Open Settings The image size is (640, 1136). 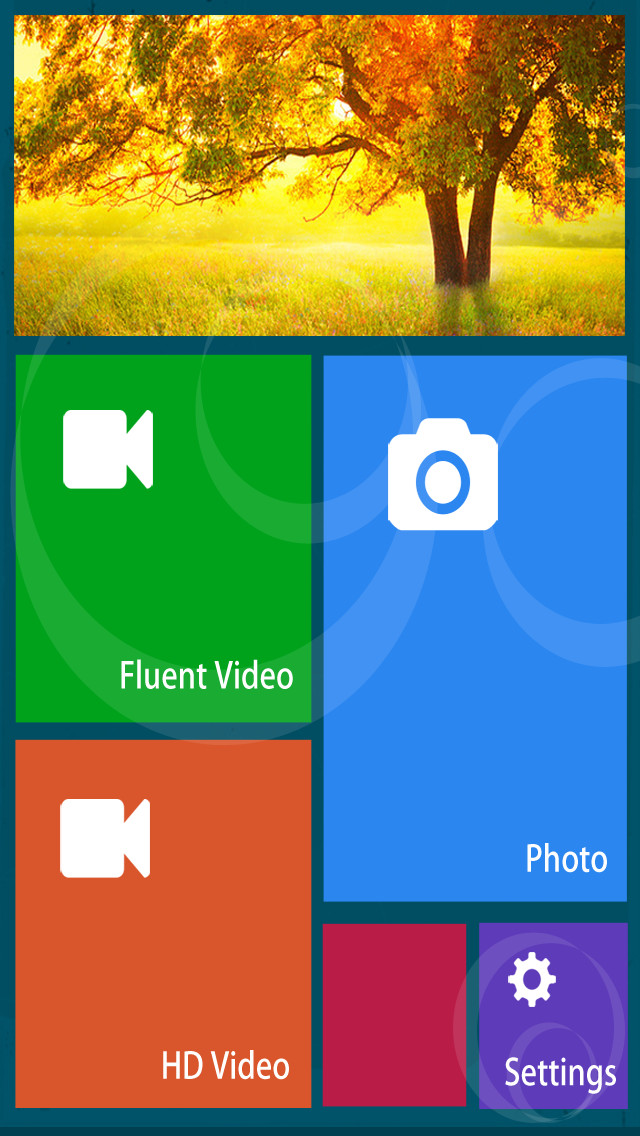(553, 1016)
